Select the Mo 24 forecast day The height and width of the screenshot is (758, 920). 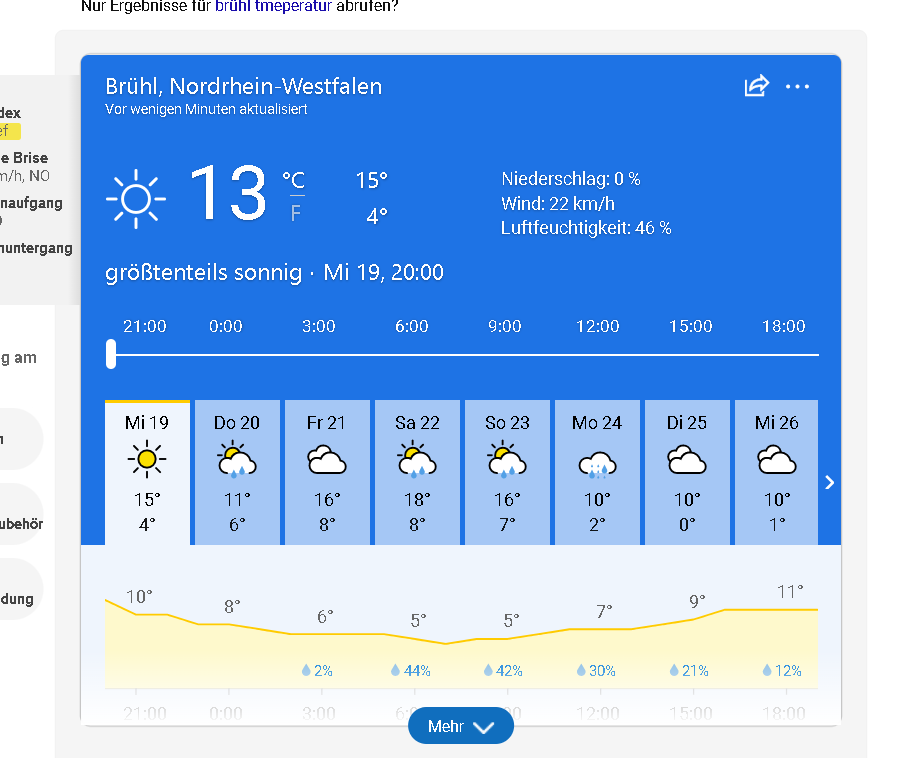(x=597, y=472)
